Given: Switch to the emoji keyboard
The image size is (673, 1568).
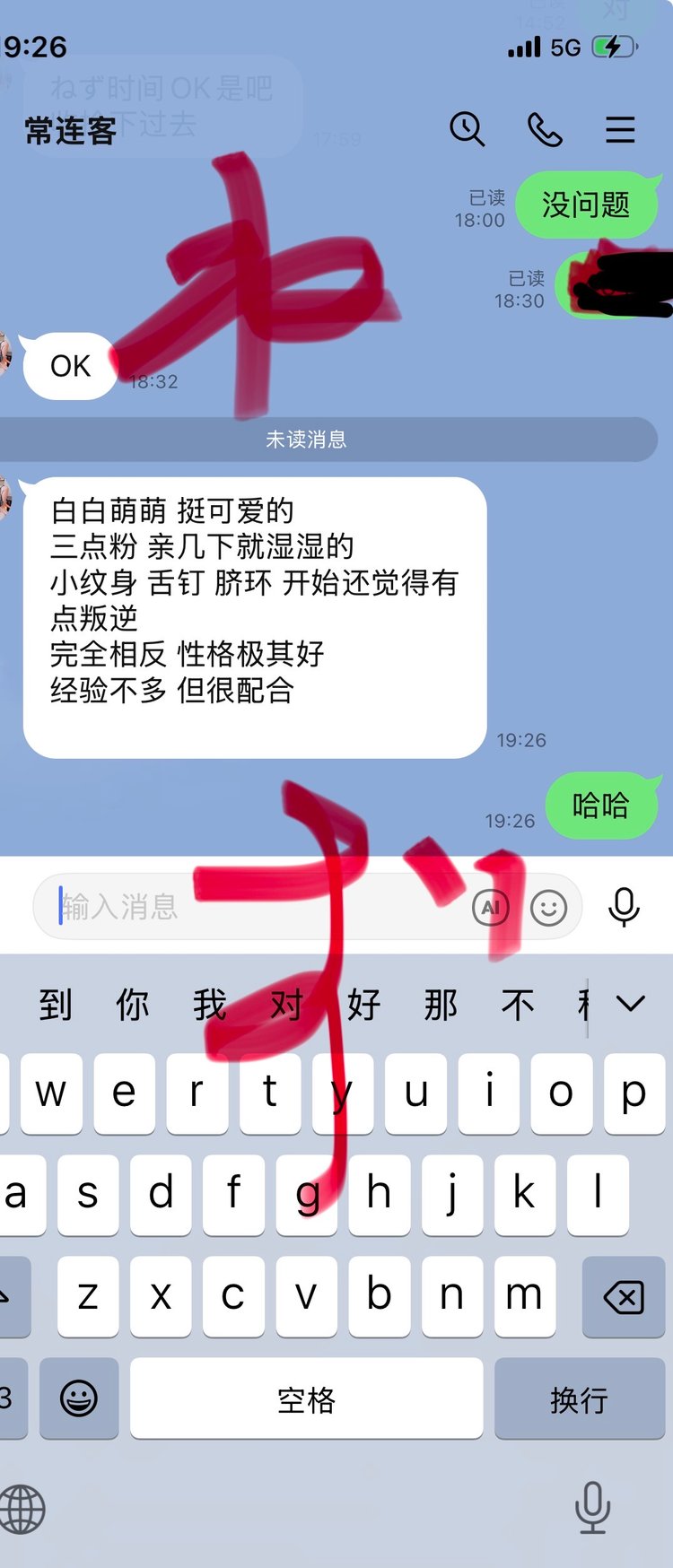Looking at the screenshot, I should pyautogui.click(x=79, y=1398).
